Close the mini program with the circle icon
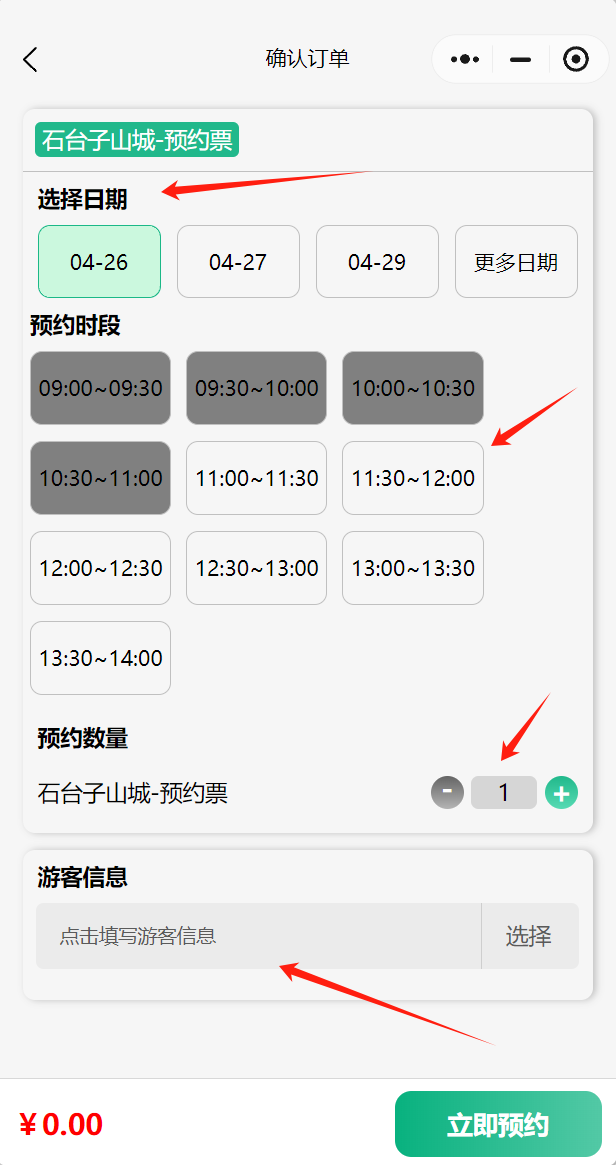This screenshot has height=1165, width=616. point(576,59)
